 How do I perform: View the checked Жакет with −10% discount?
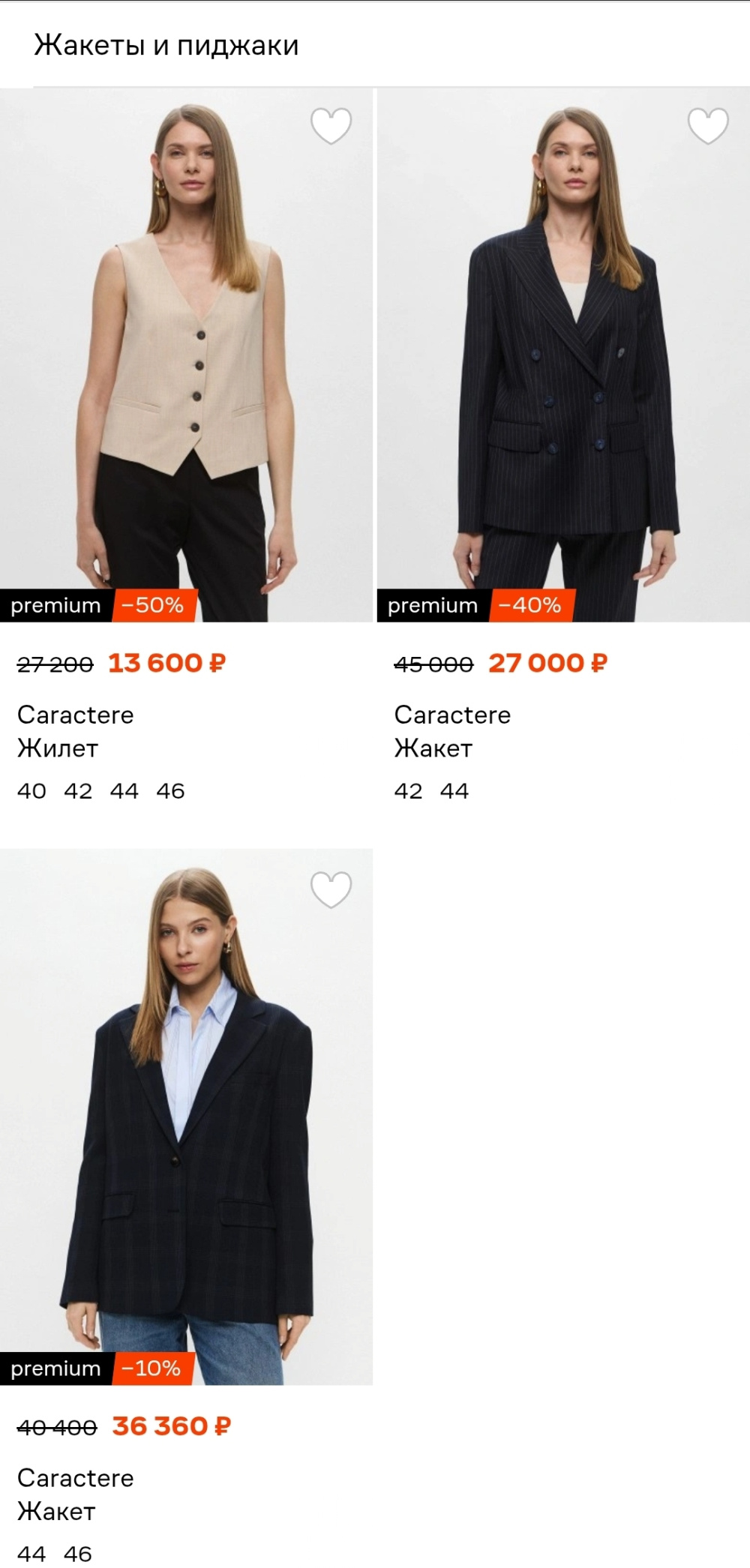coord(186,1118)
